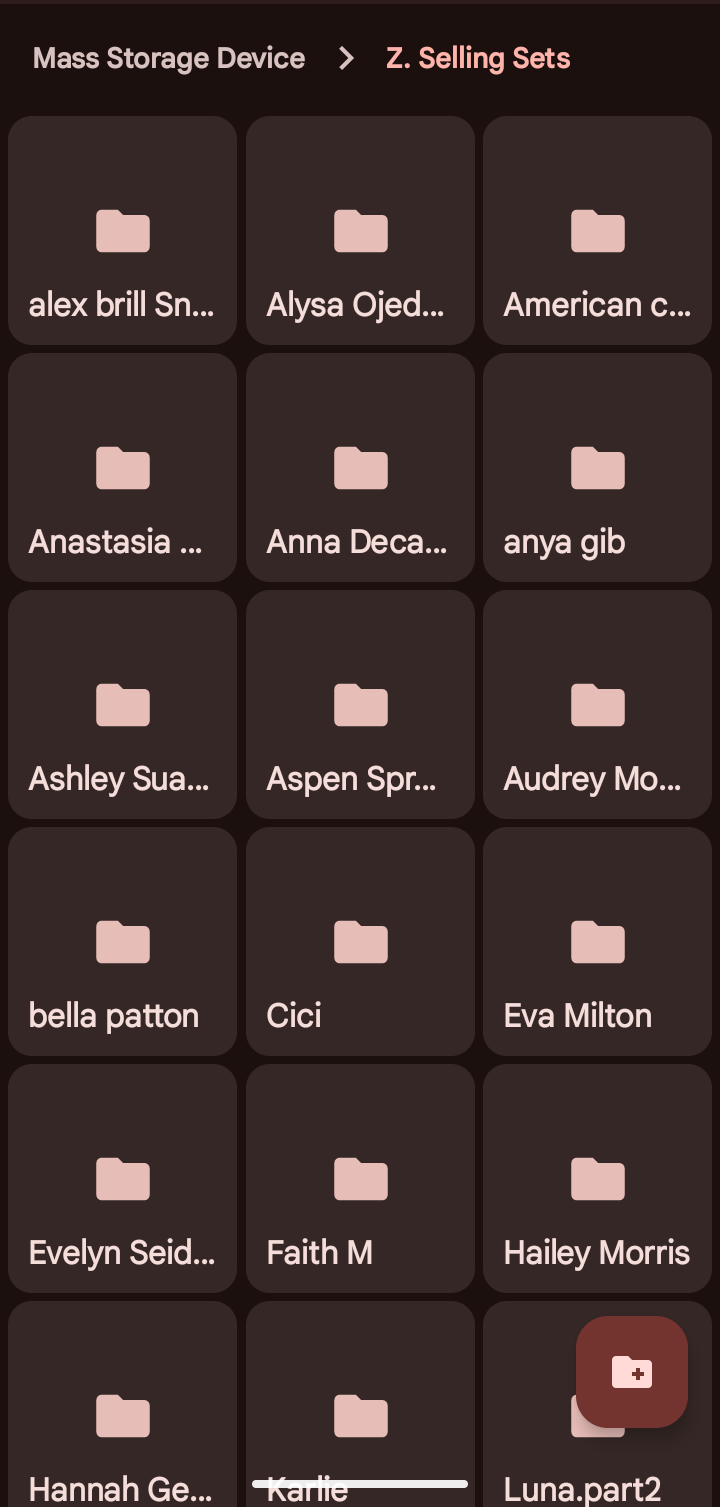Open the Cici folder

360,942
